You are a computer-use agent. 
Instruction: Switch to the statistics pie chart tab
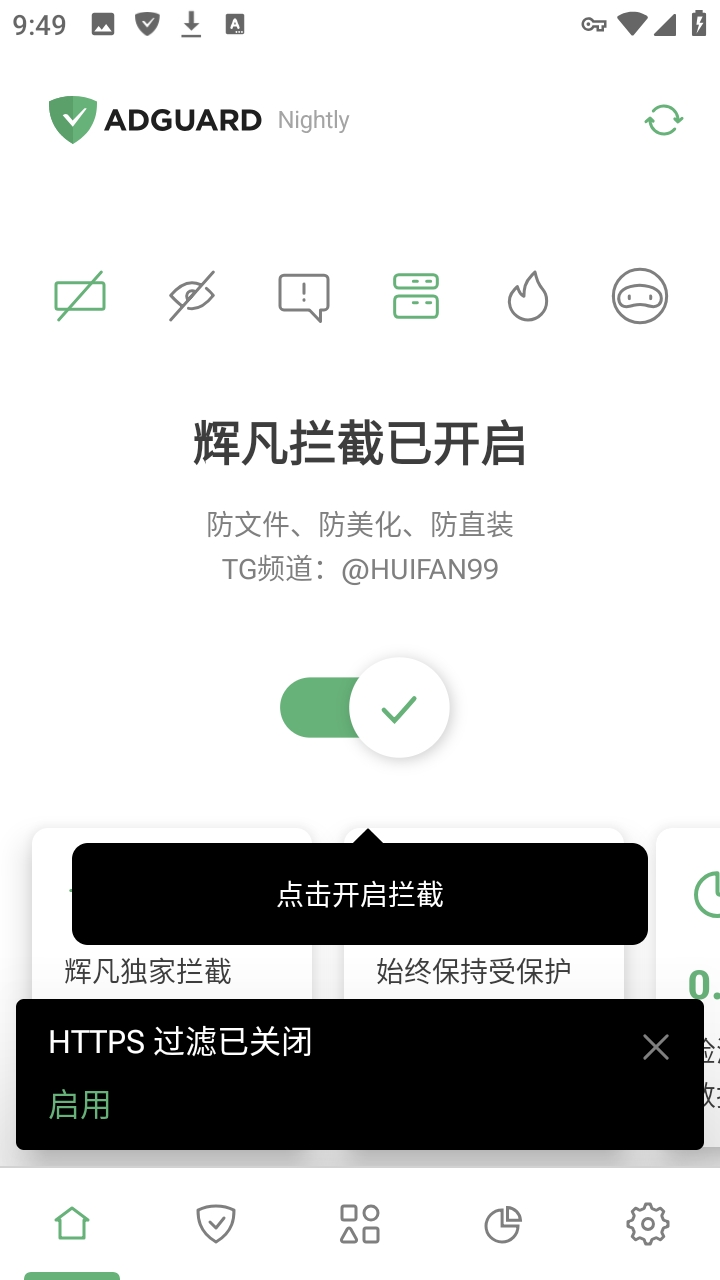tap(503, 1224)
